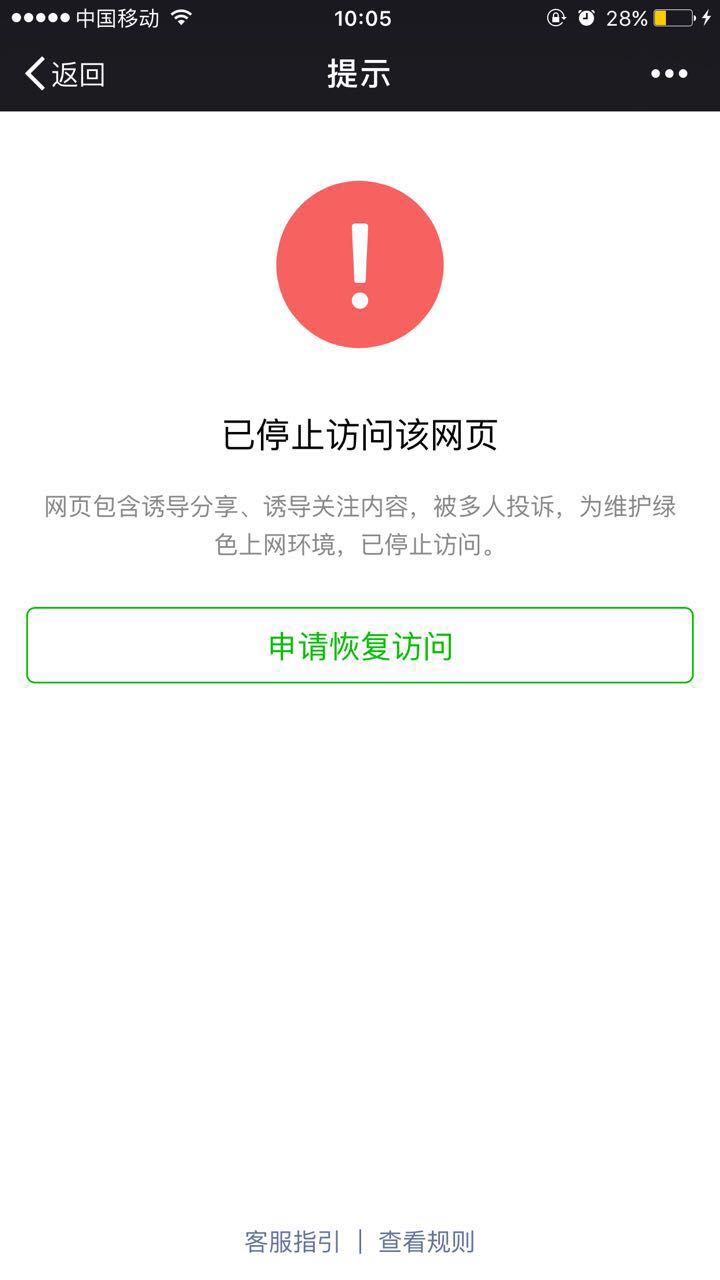Tap the 提示 title in the header
The height and width of the screenshot is (1280, 720).
coord(359,73)
